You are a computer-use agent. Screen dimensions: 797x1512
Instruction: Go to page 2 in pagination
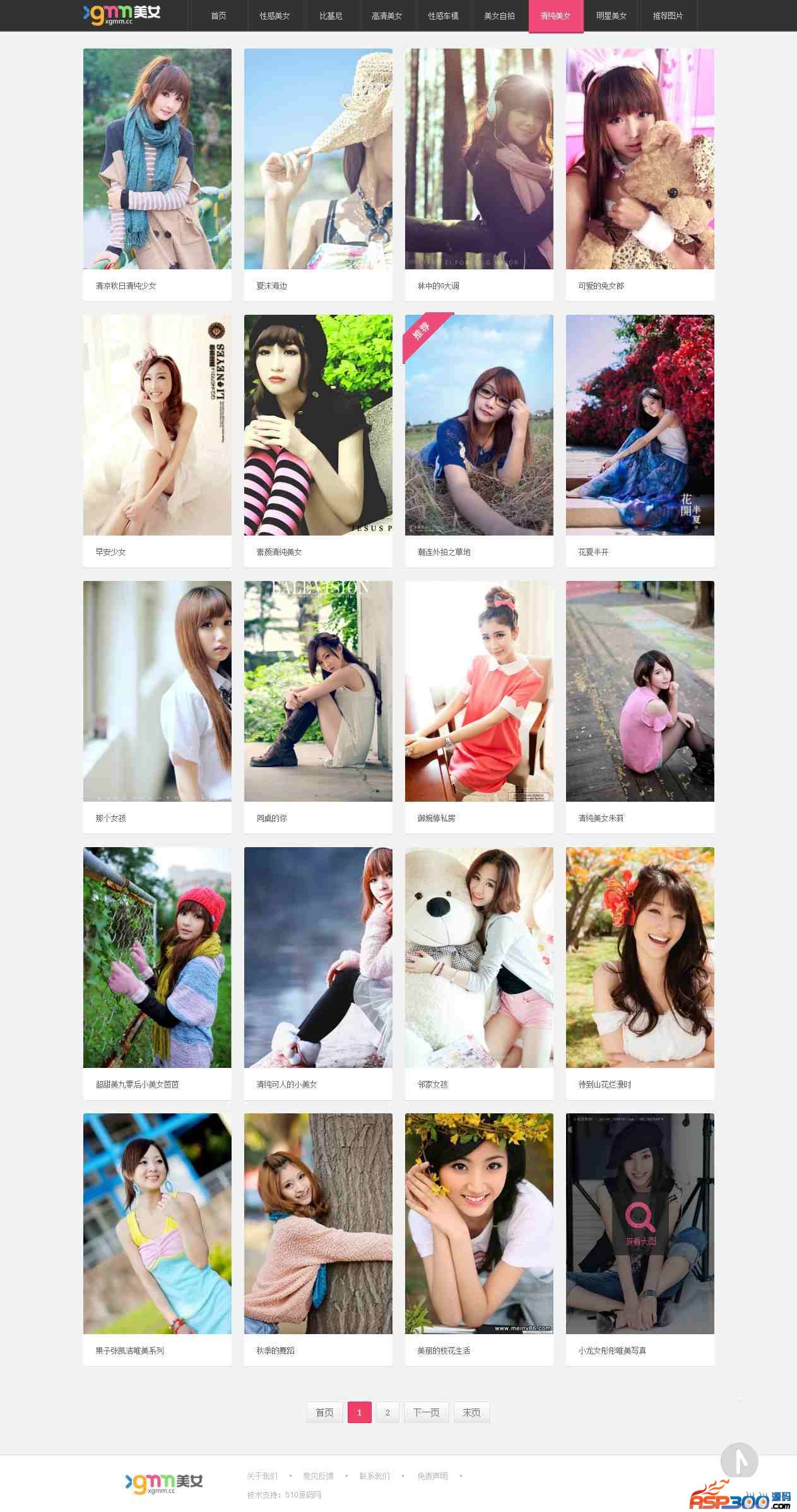(387, 1412)
